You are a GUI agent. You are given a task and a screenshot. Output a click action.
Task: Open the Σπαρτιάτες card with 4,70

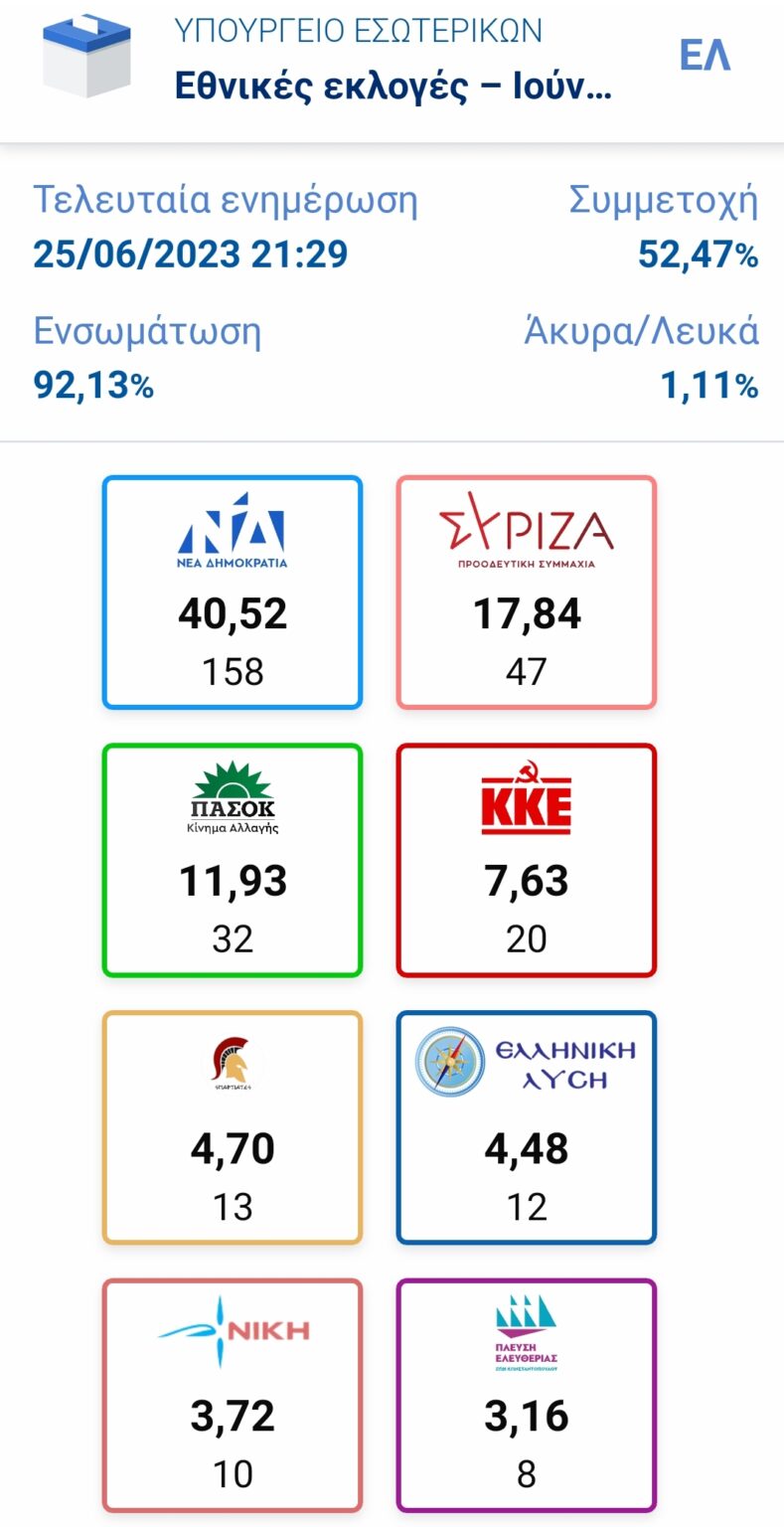233,1127
